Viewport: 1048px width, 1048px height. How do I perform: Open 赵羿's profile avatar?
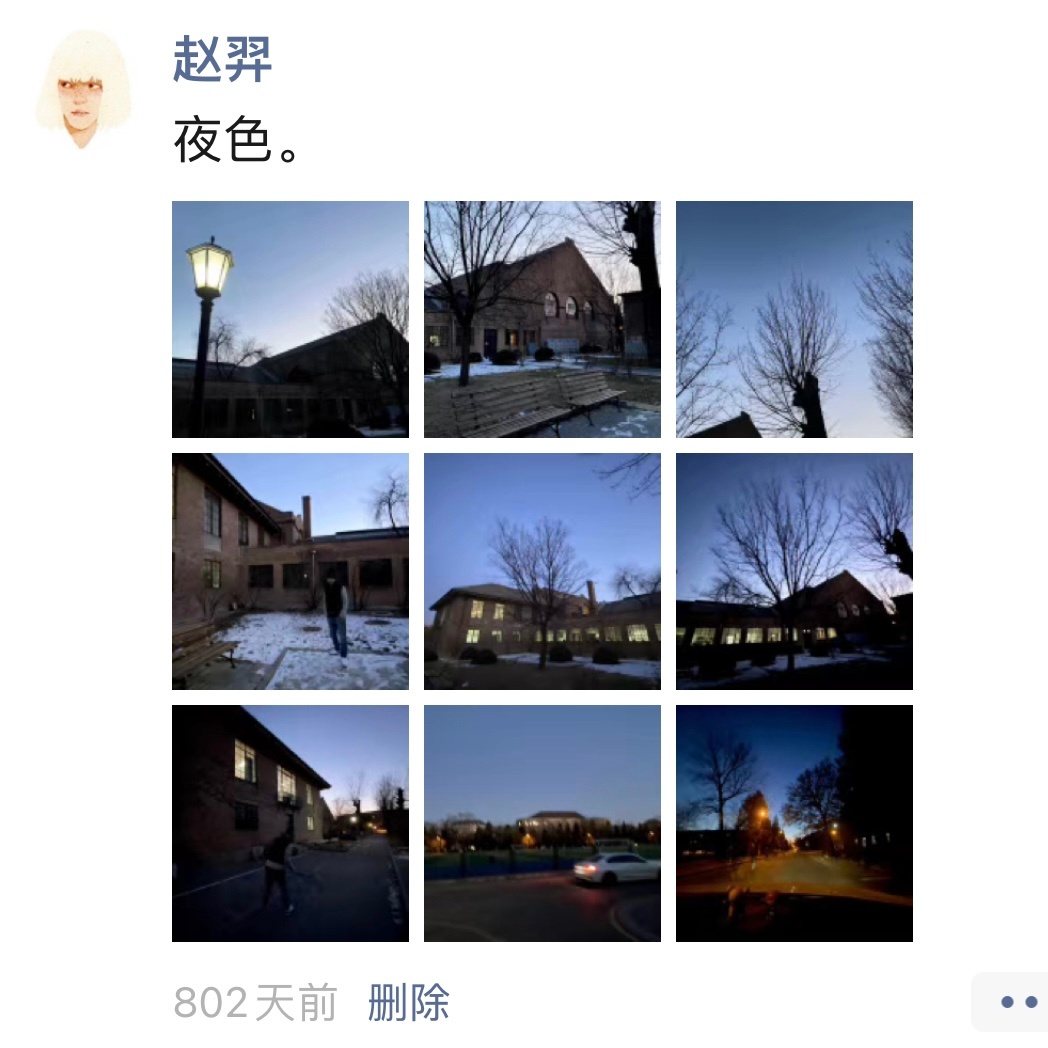point(84,90)
